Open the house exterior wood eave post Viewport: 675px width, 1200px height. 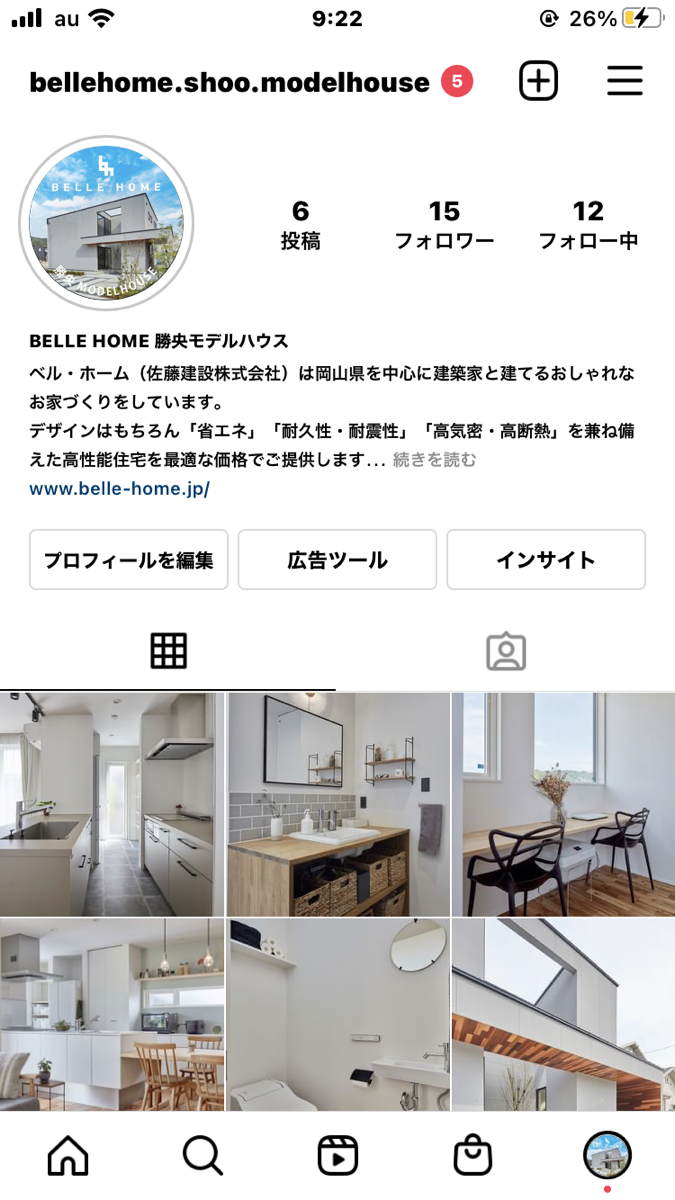563,1014
